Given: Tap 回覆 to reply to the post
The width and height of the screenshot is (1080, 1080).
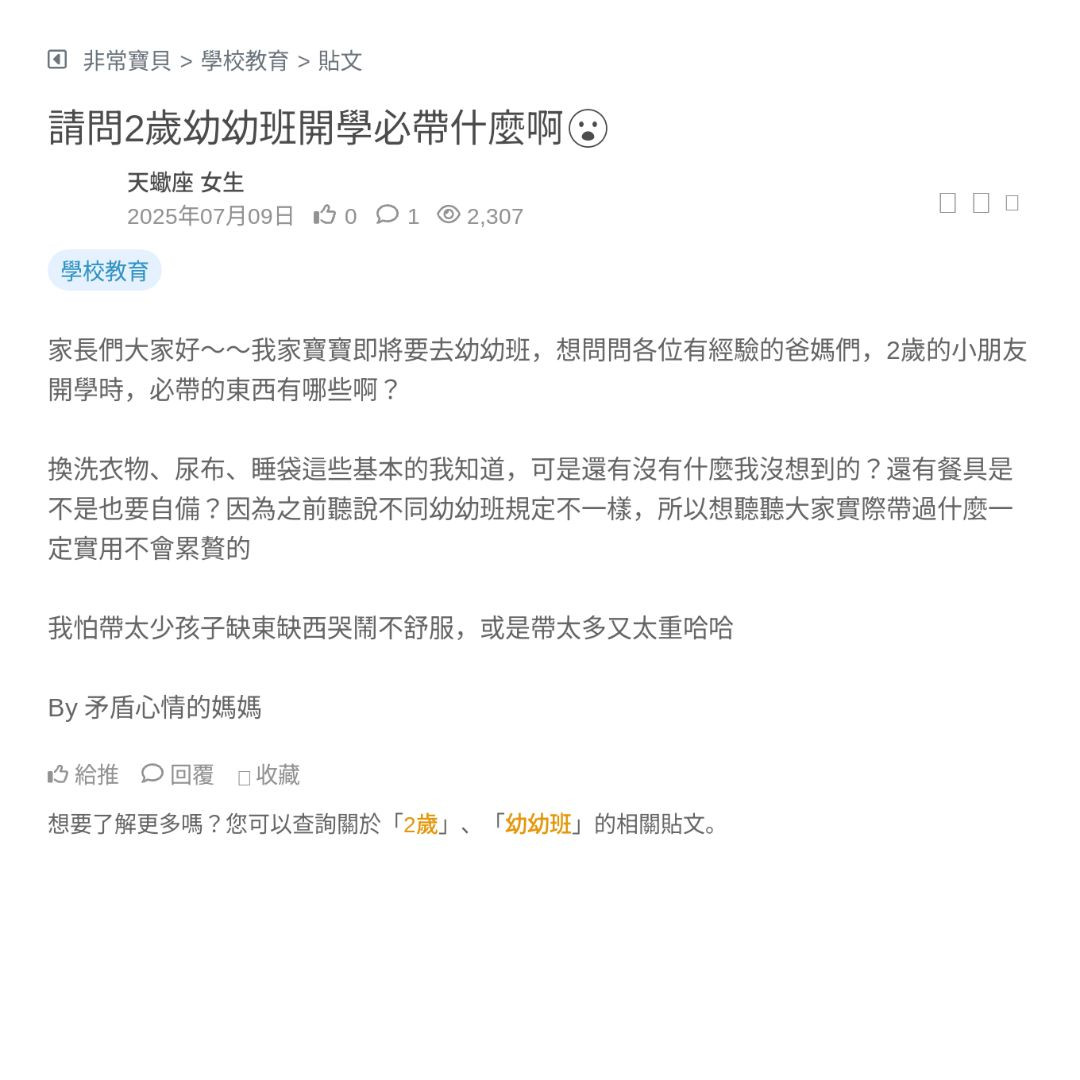Looking at the screenshot, I should coord(179,775).
